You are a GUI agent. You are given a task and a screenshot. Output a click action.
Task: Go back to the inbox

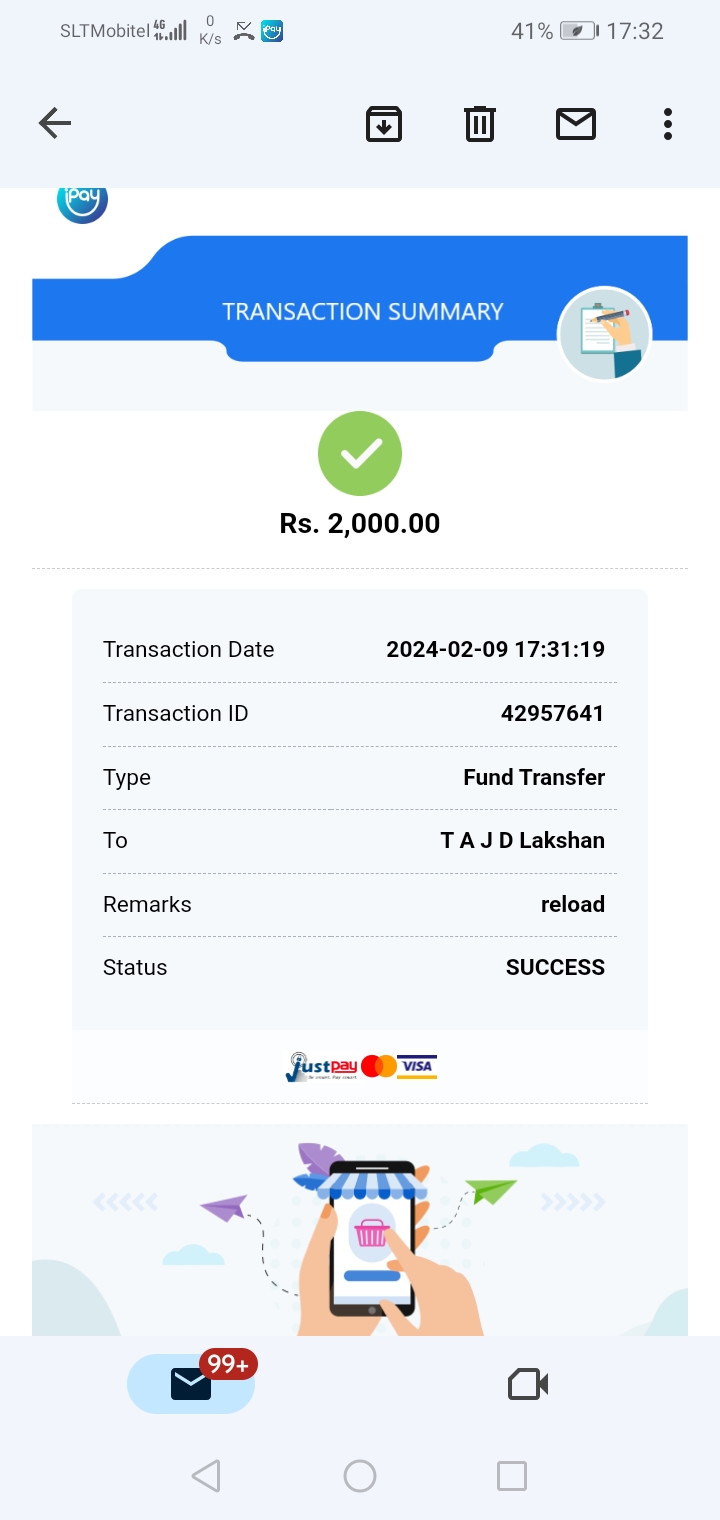point(55,124)
